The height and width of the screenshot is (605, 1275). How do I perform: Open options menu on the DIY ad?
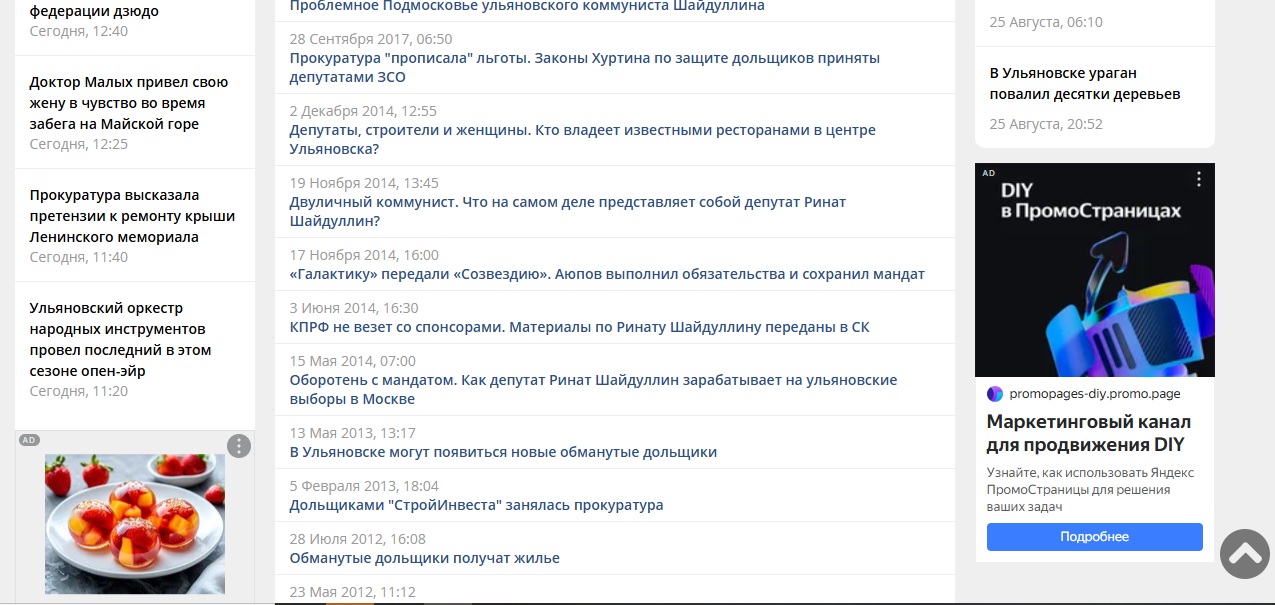pos(1199,180)
